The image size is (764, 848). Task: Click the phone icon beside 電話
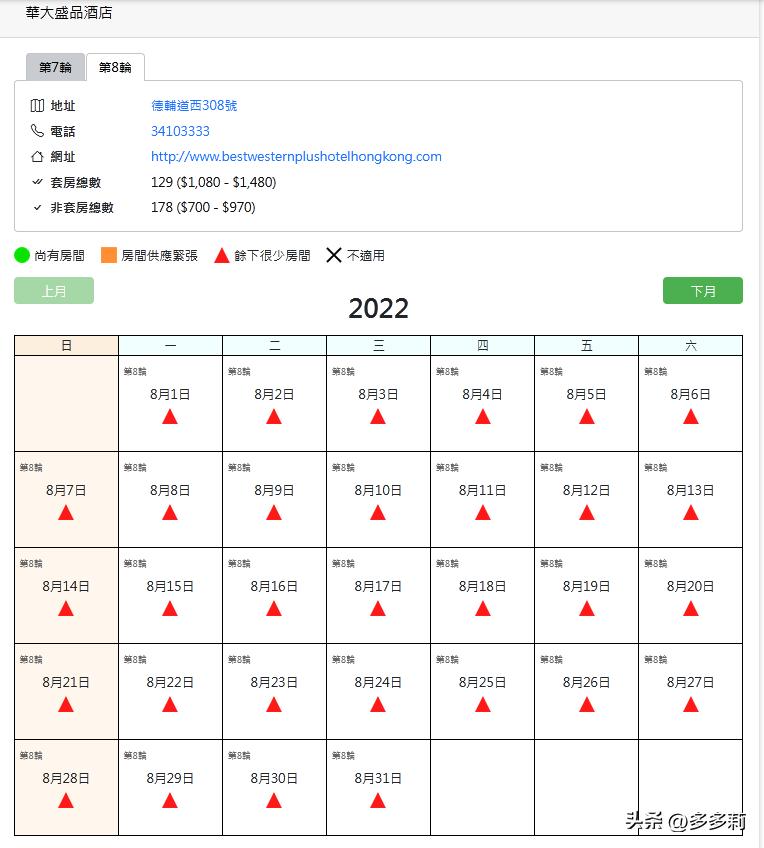tap(35, 131)
